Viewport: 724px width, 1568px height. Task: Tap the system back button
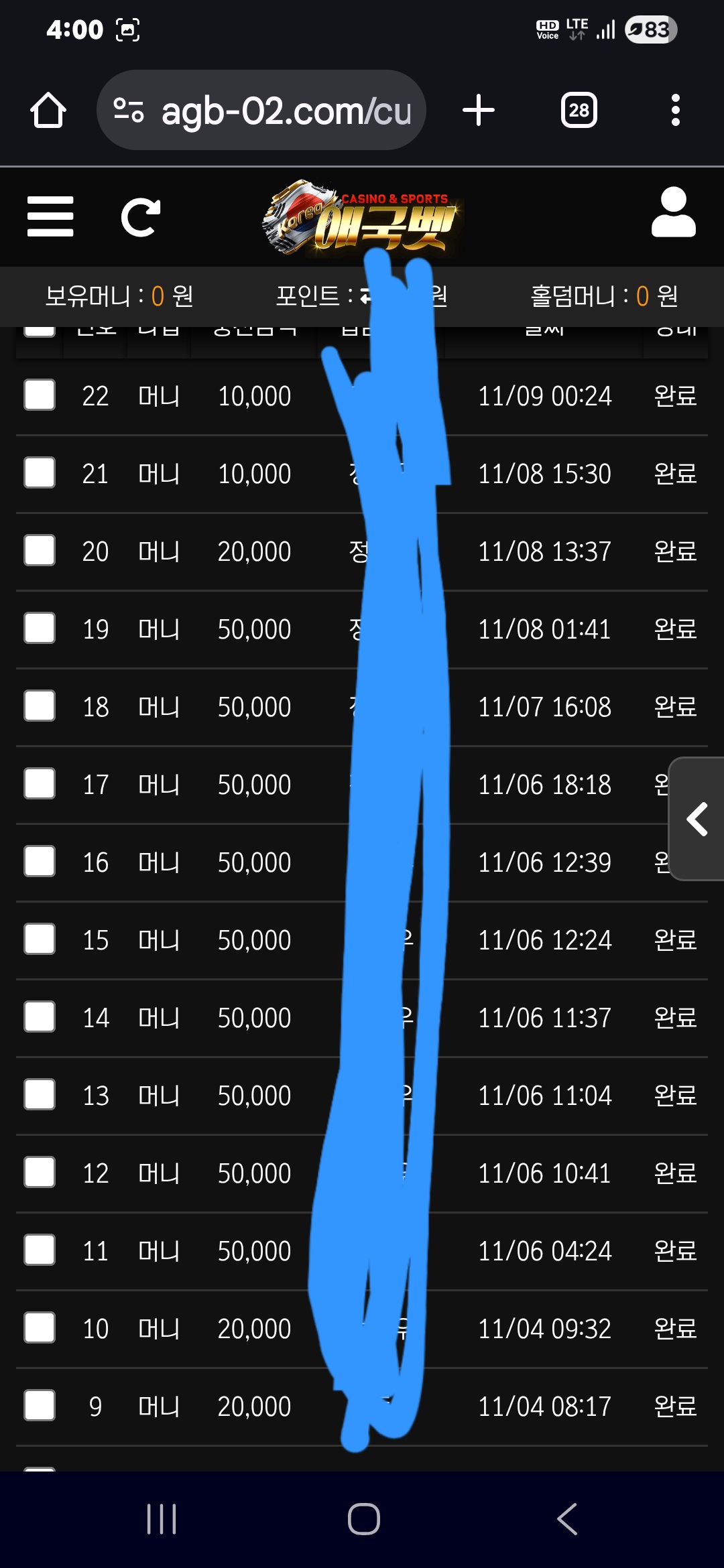[x=567, y=1519]
